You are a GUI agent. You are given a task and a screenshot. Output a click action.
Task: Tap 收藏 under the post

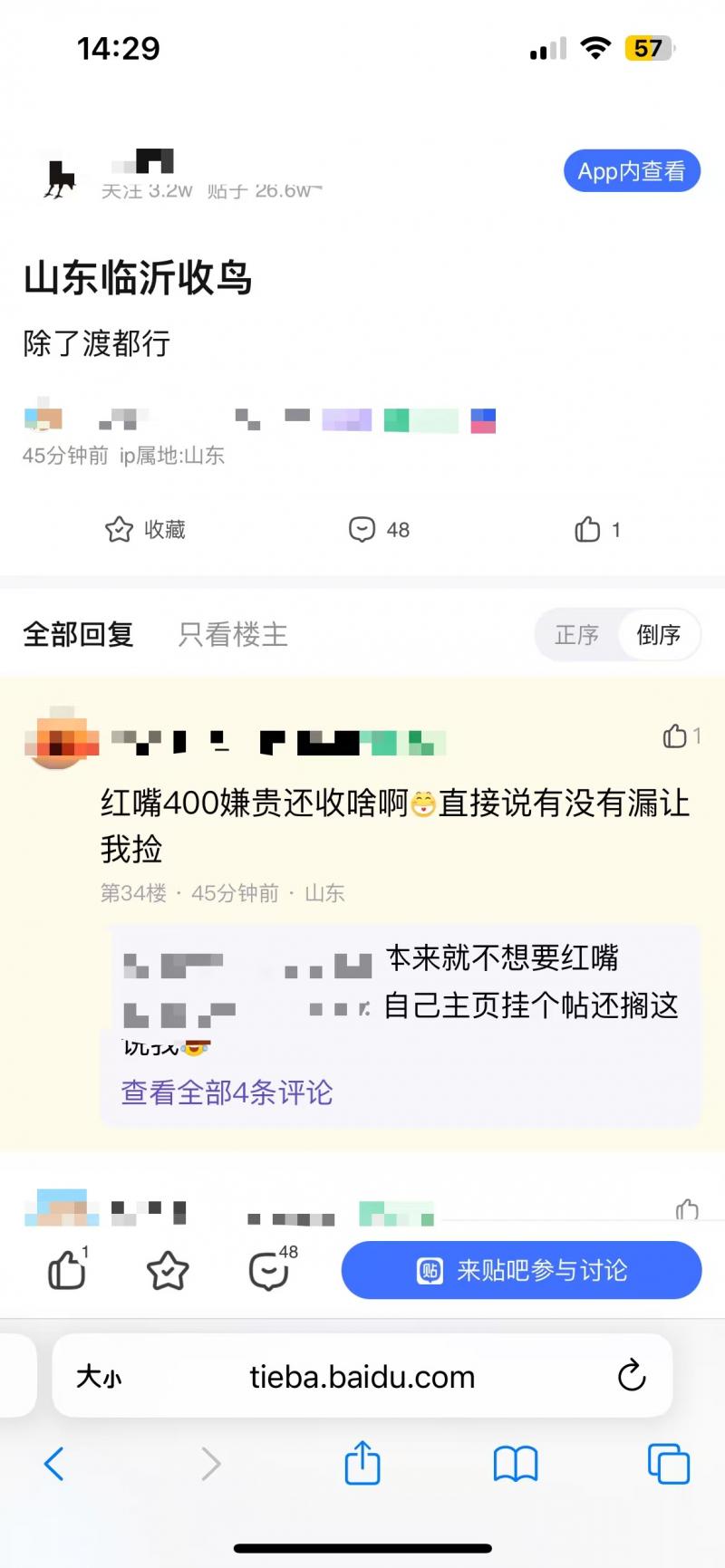click(145, 530)
